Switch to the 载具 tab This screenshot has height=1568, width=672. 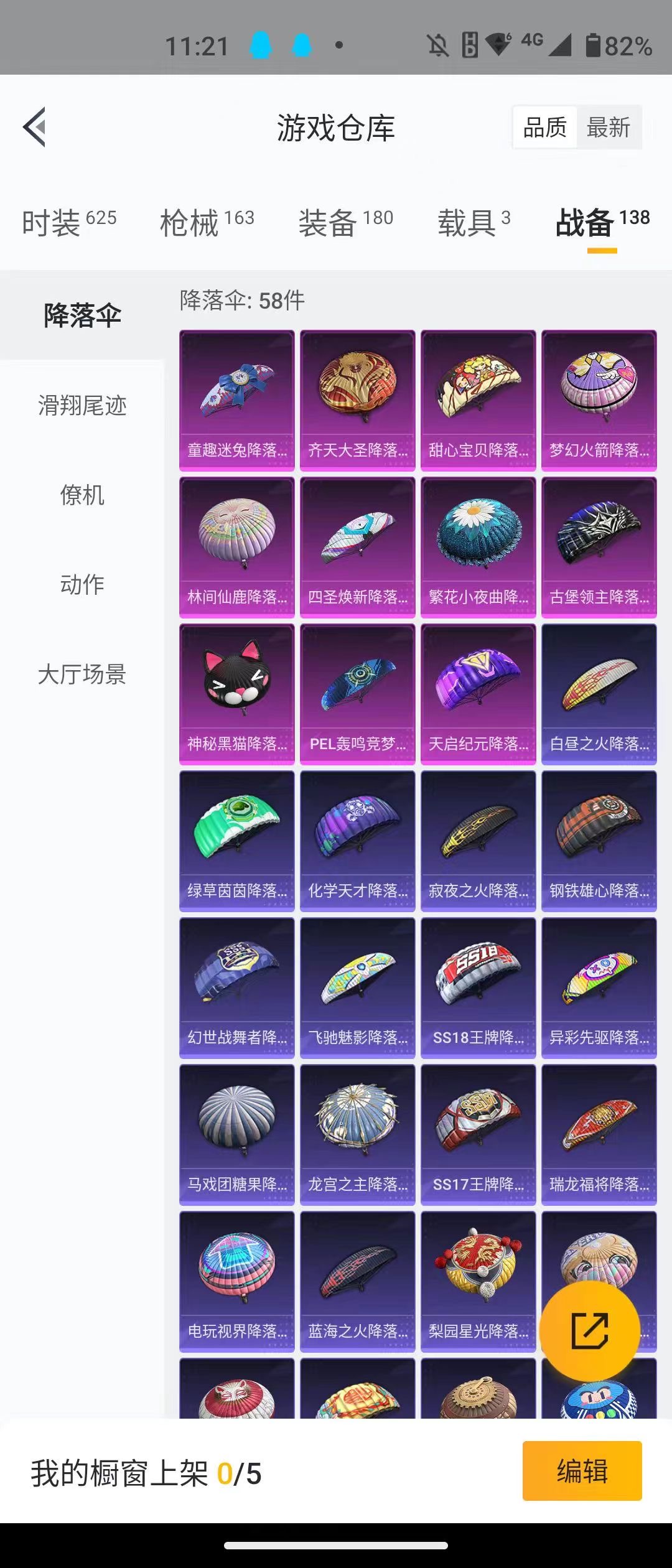[x=474, y=222]
